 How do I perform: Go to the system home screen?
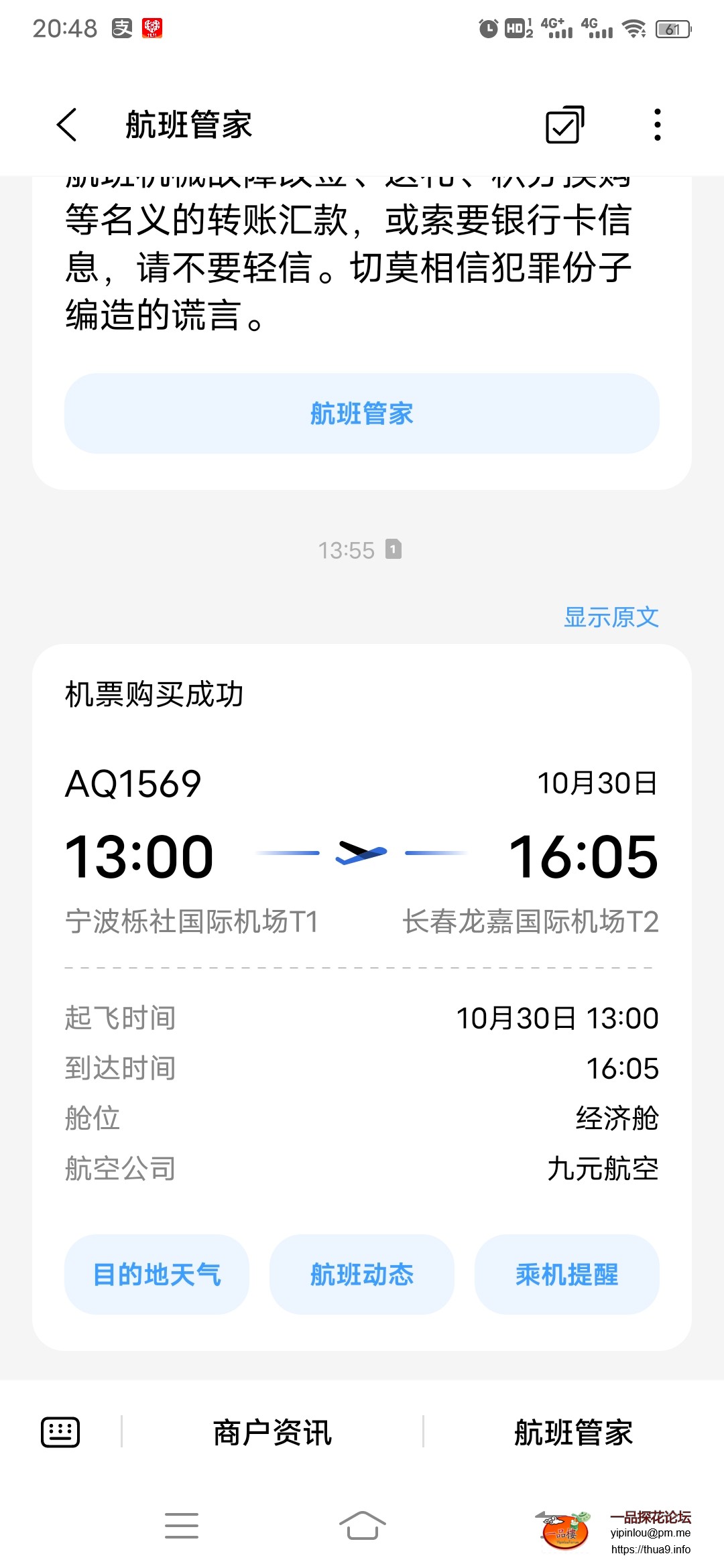click(362, 1526)
